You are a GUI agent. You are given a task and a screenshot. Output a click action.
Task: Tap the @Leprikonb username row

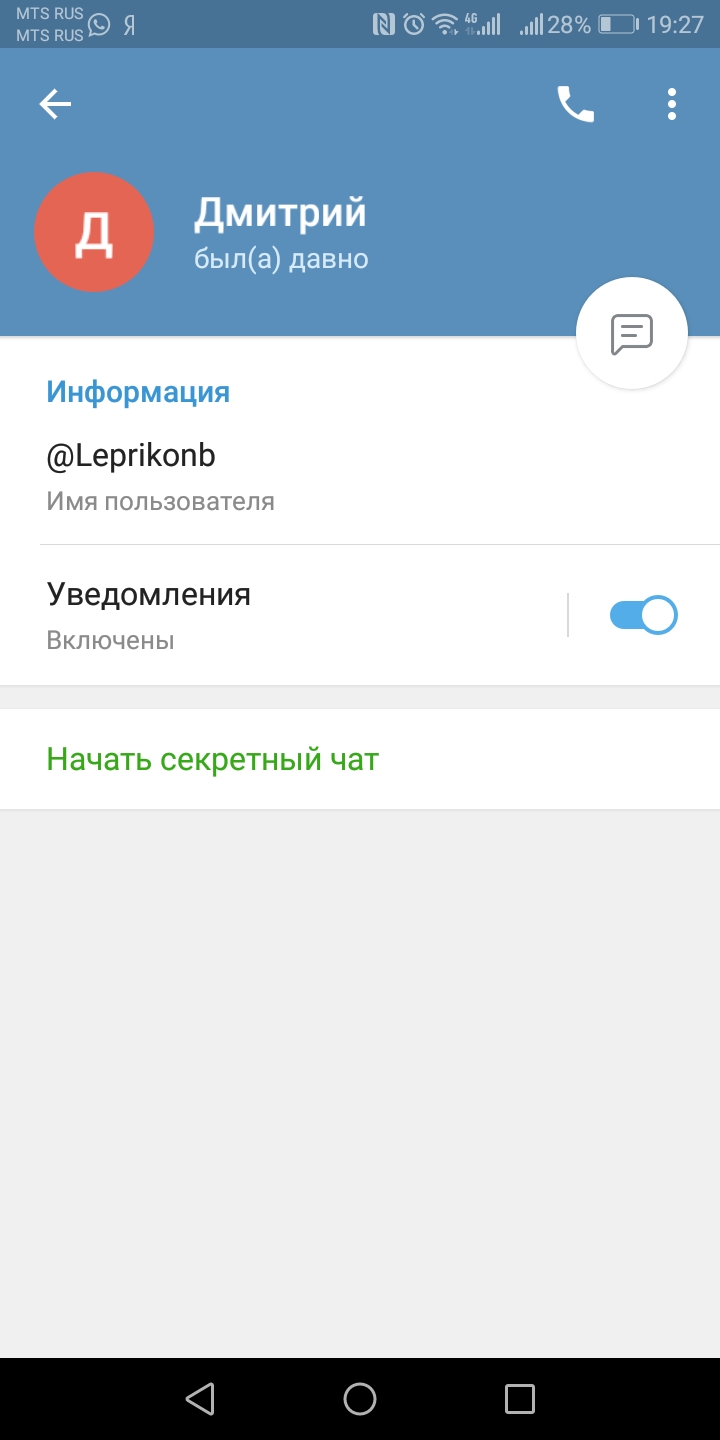(x=360, y=477)
